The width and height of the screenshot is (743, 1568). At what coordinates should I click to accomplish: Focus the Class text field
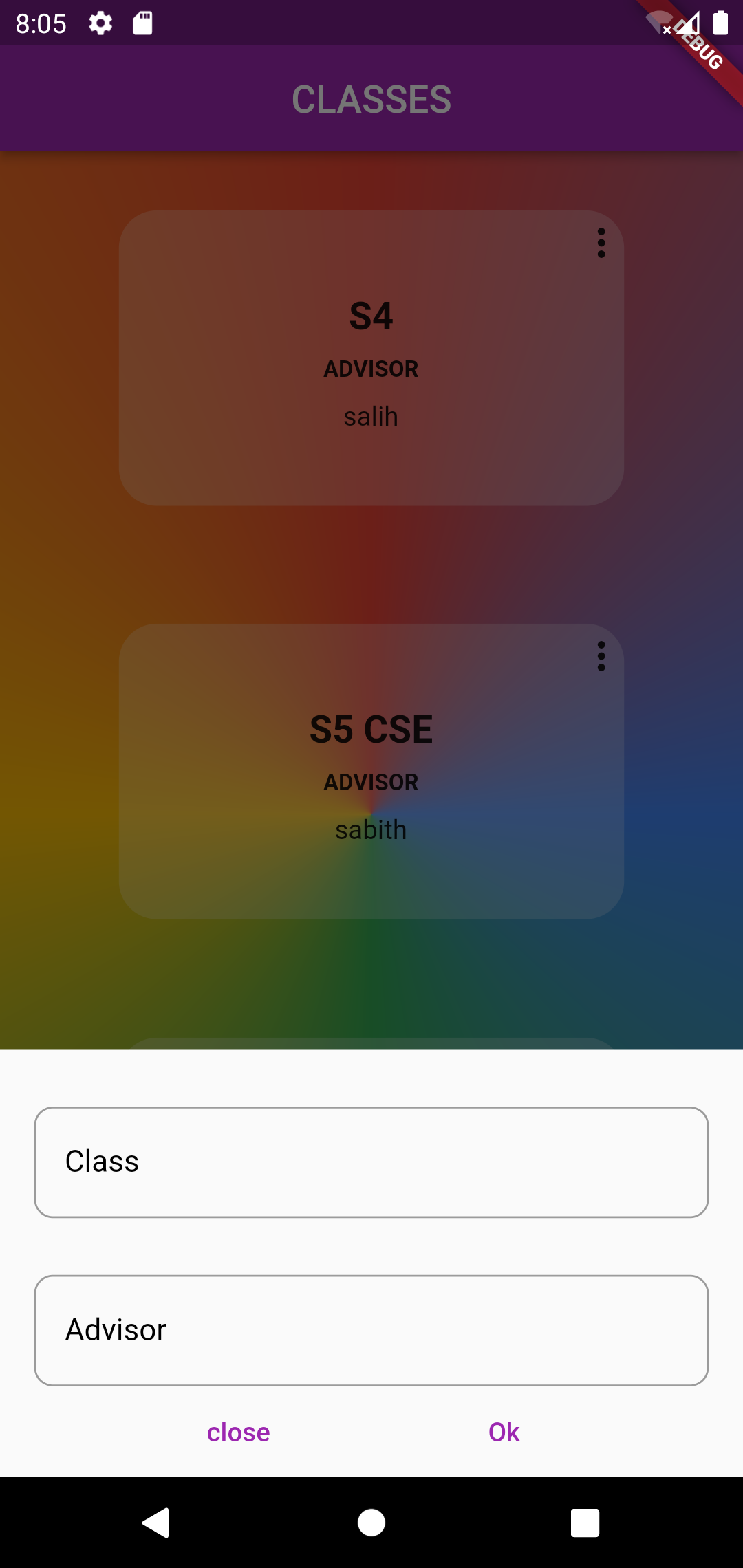tap(371, 1162)
